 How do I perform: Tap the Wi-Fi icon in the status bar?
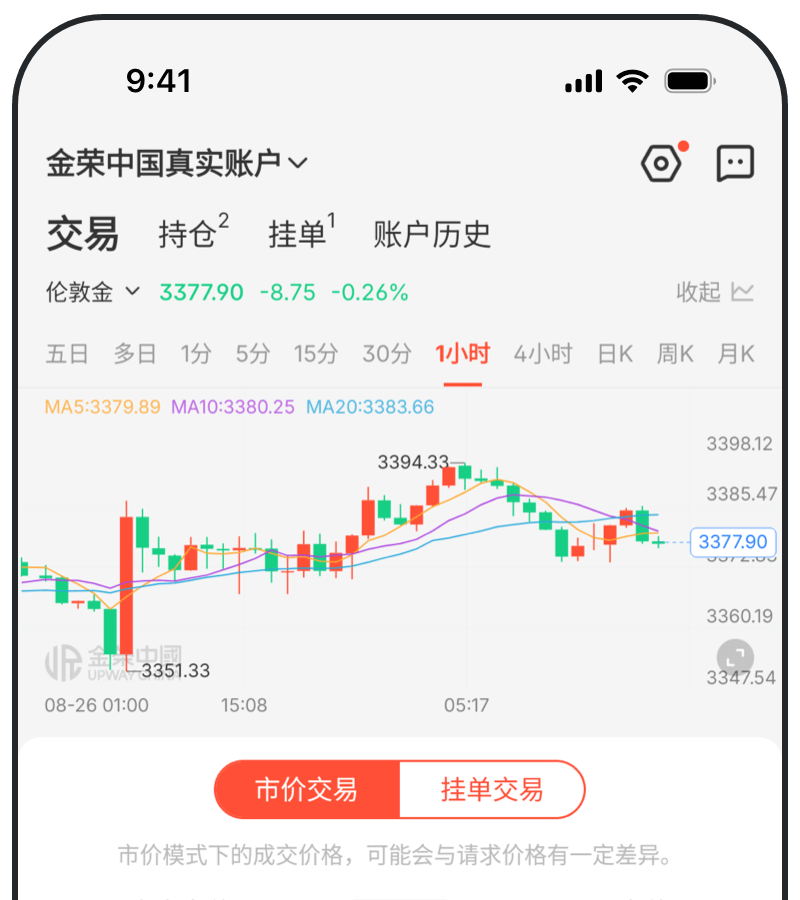634,80
